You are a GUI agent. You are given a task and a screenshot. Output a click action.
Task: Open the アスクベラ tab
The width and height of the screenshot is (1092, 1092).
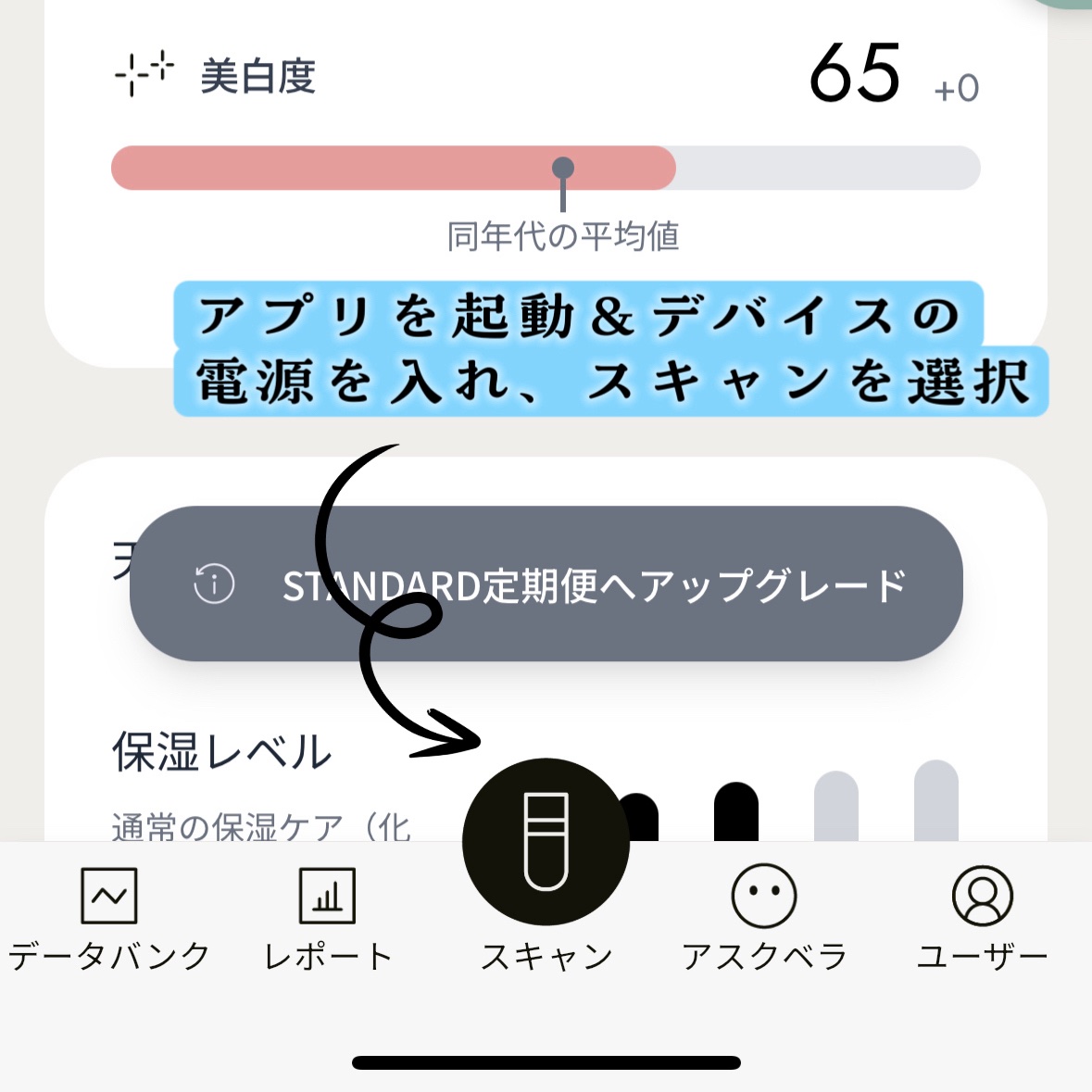764,920
